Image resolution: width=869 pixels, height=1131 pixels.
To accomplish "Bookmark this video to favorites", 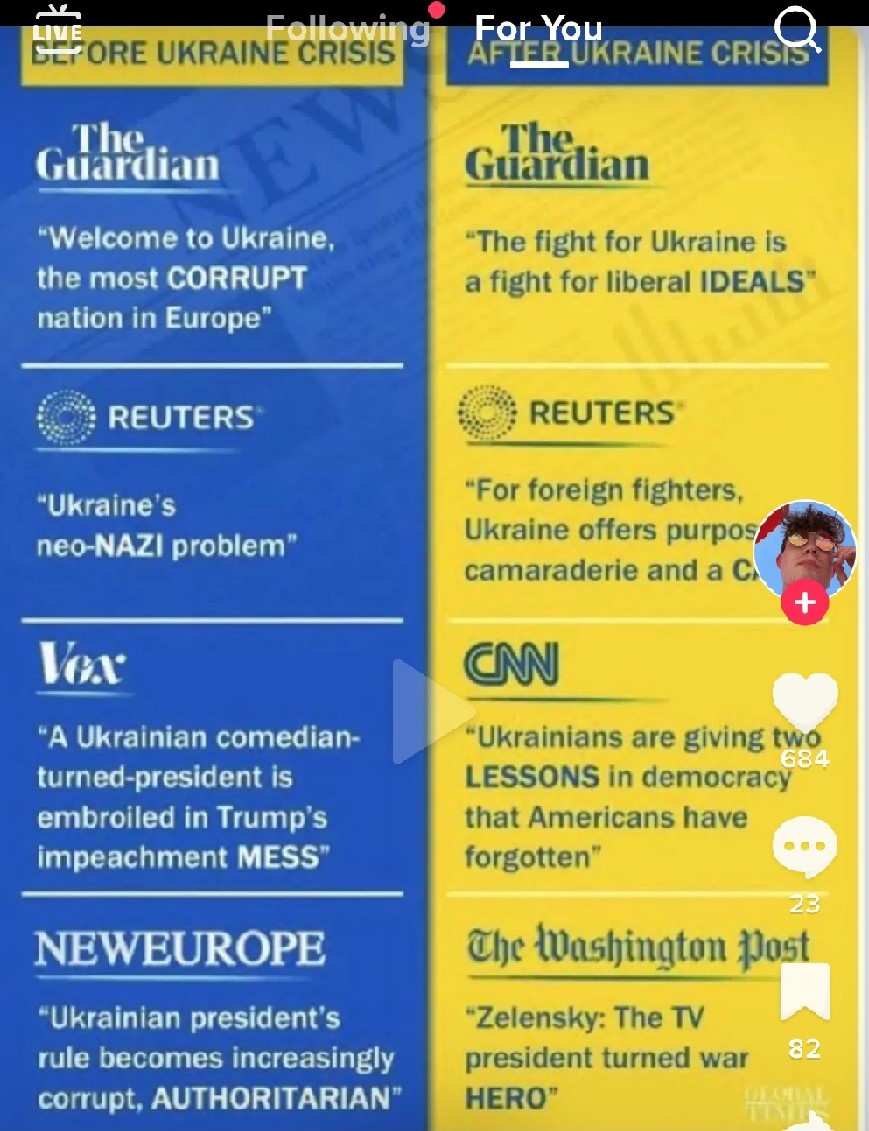I will (805, 992).
